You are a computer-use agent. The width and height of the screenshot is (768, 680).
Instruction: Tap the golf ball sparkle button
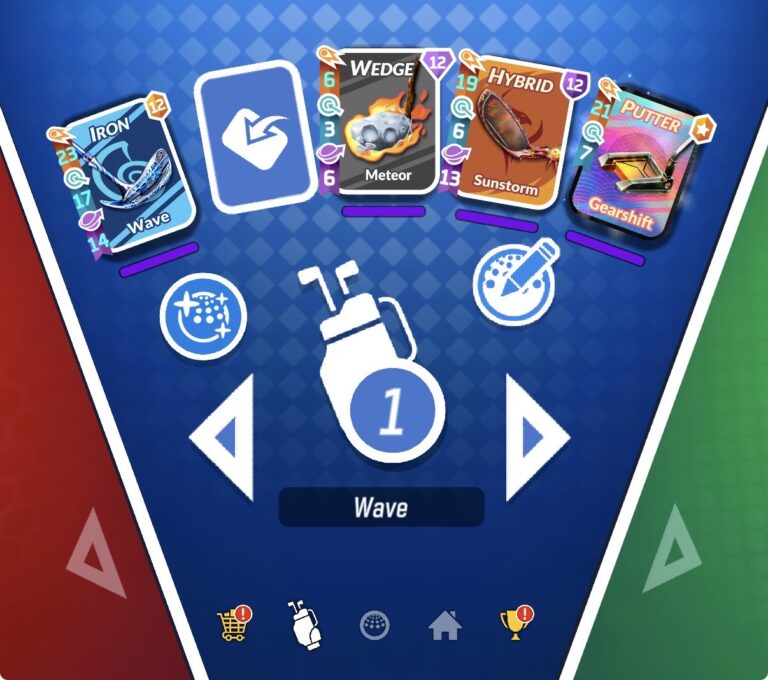(203, 316)
